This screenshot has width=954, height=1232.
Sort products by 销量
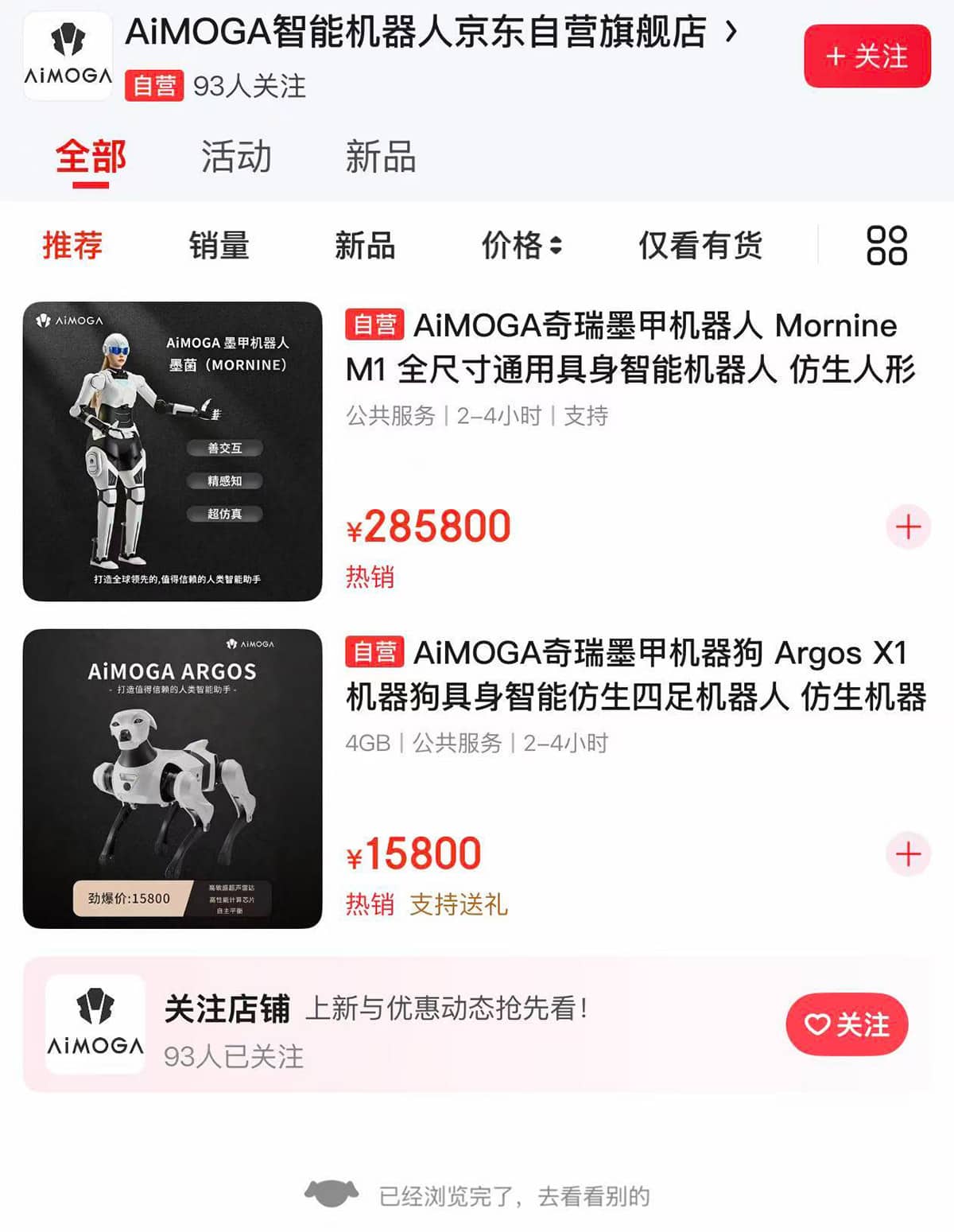(x=219, y=245)
